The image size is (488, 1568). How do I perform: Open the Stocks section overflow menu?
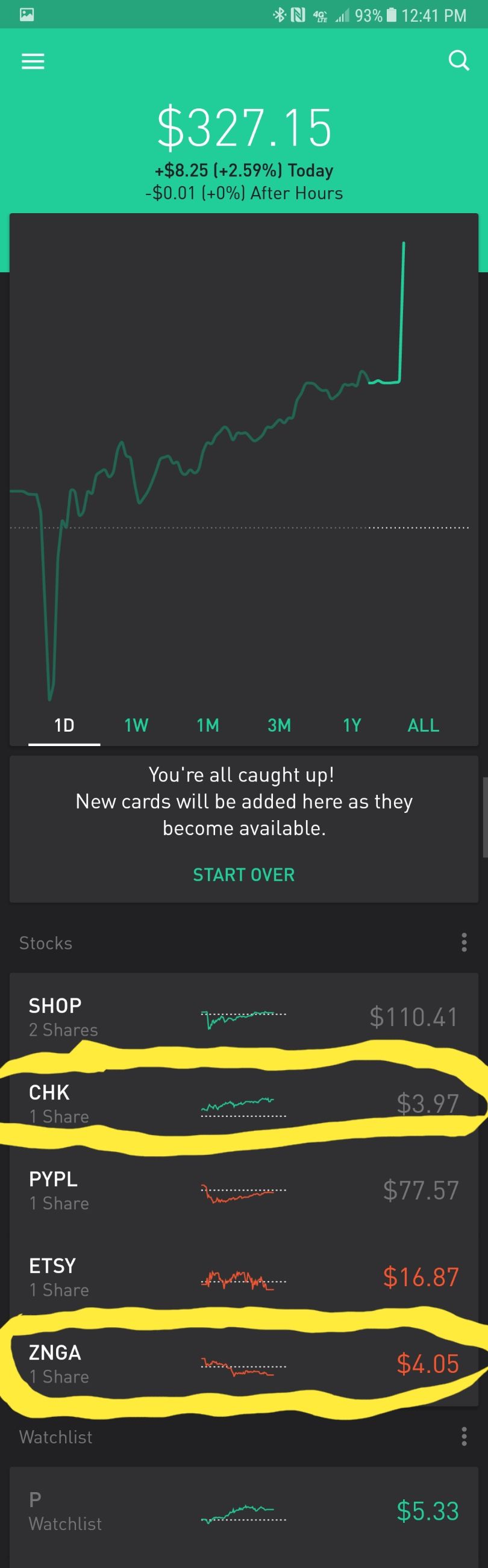465,942
